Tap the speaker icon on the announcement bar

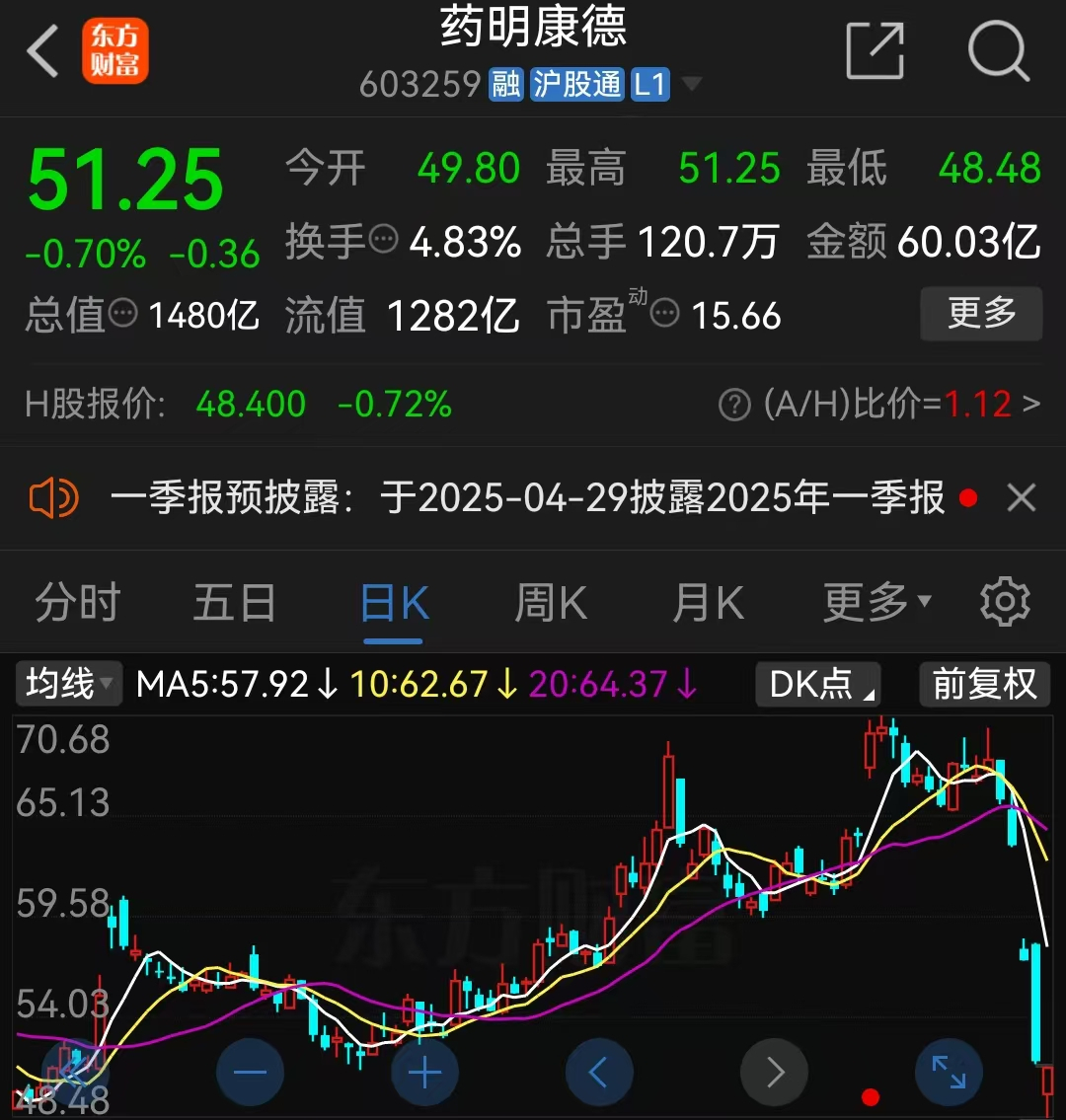tap(53, 497)
